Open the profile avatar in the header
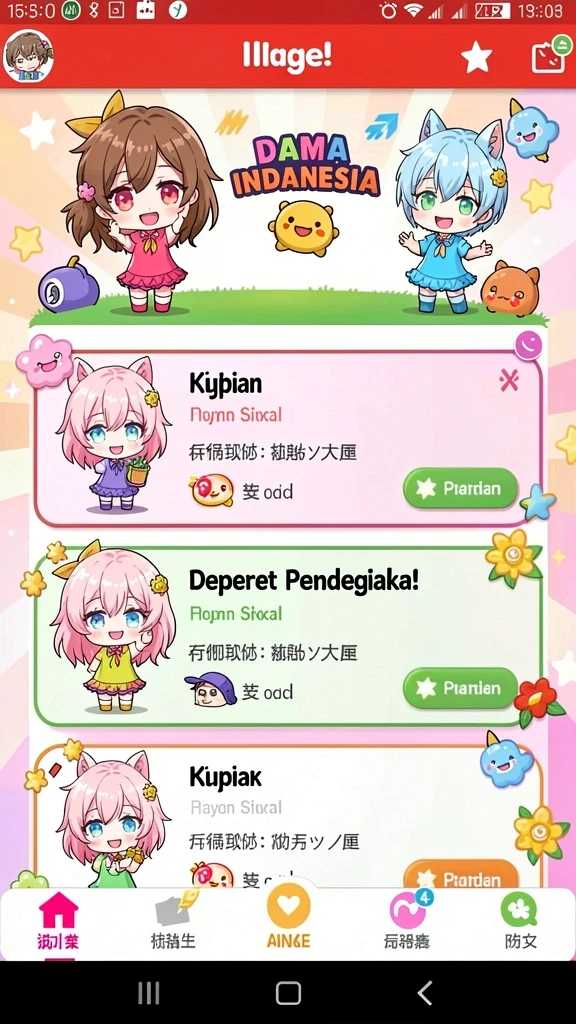576x1024 pixels. [28, 56]
